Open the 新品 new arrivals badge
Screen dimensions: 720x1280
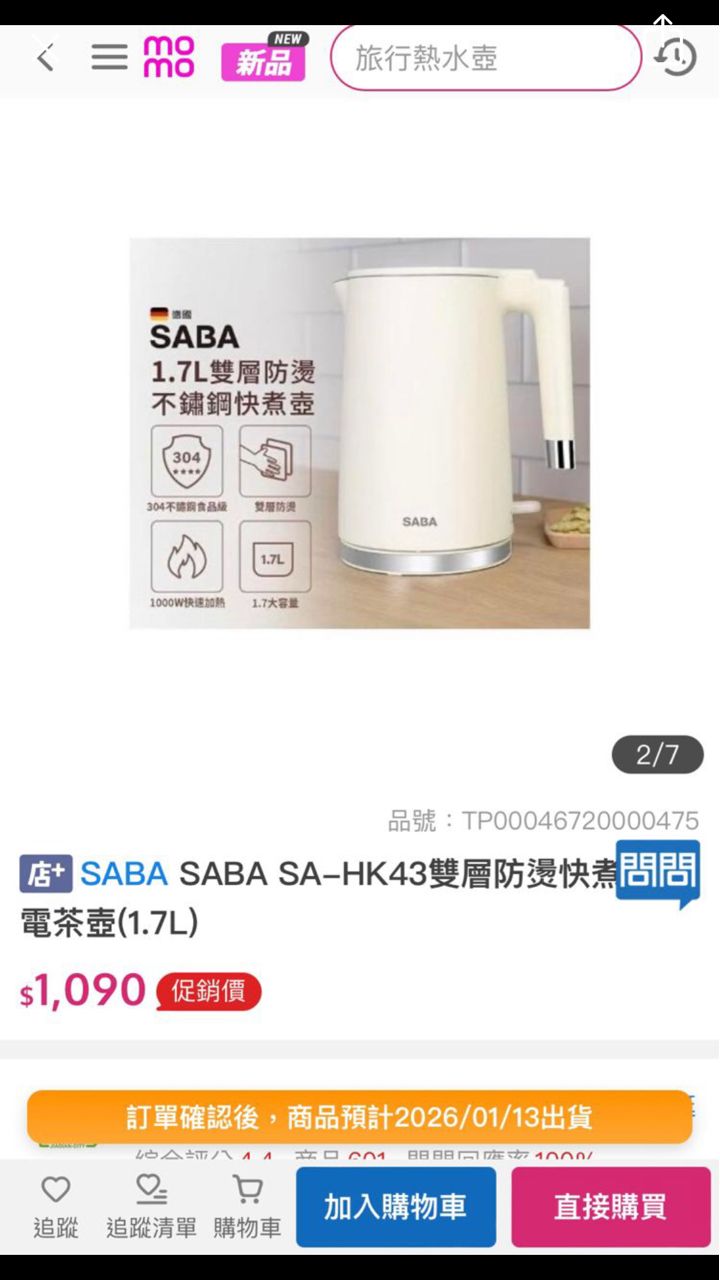coord(264,59)
